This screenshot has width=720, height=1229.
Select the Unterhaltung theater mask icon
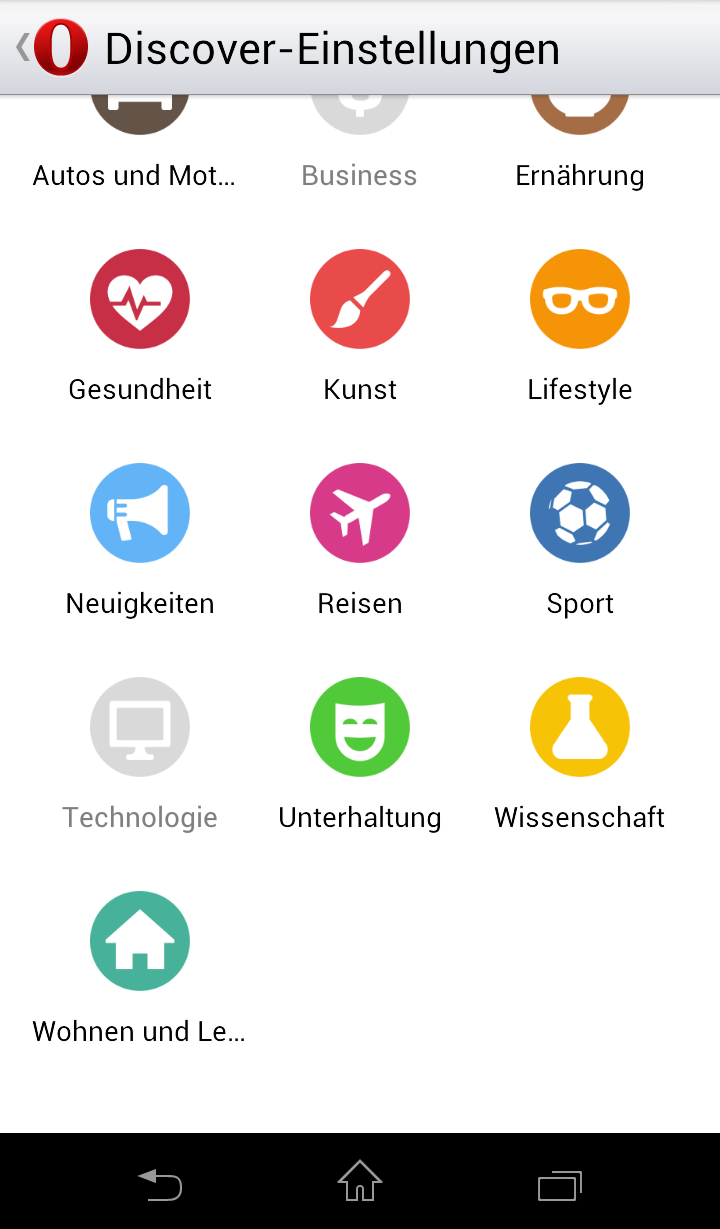pyautogui.click(x=360, y=727)
